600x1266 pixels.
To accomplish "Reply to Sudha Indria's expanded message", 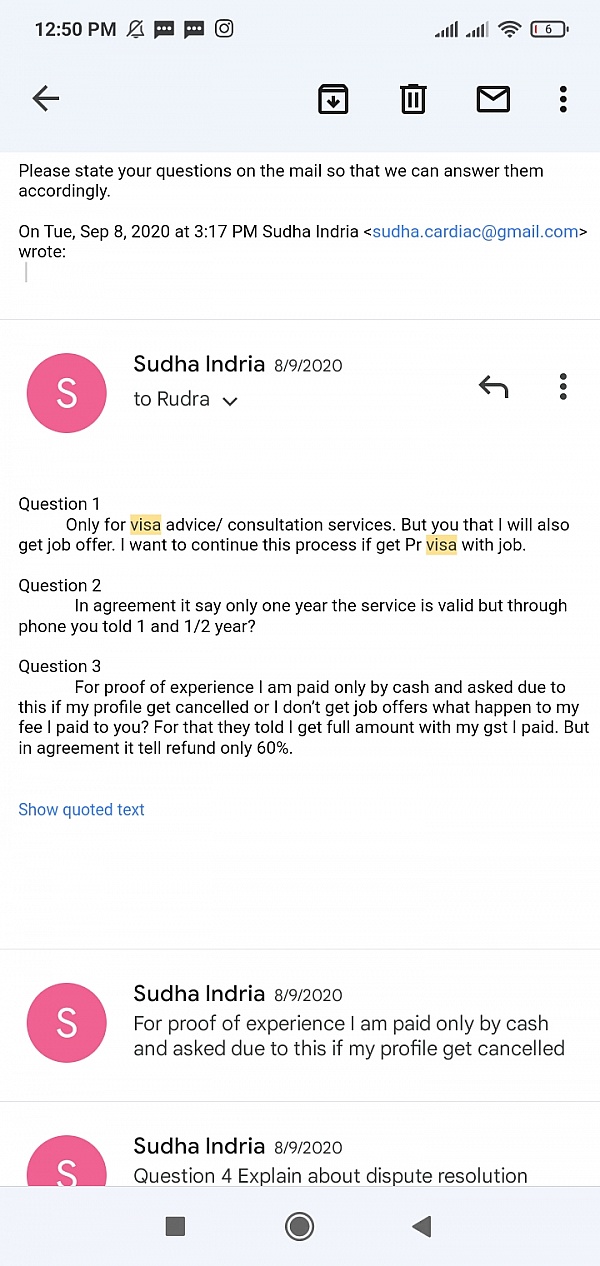I will (493, 386).
